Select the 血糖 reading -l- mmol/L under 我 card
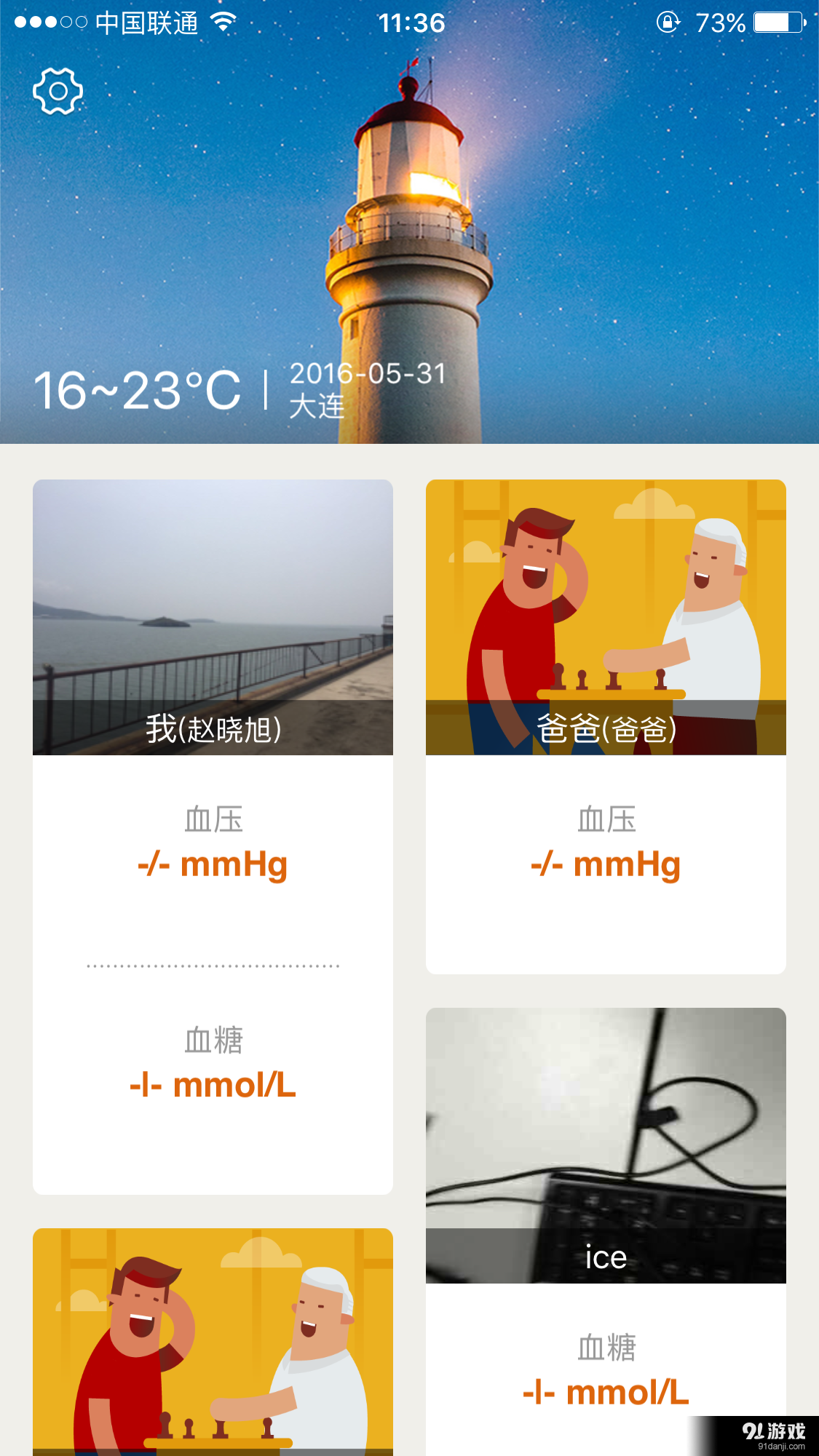 (212, 1084)
